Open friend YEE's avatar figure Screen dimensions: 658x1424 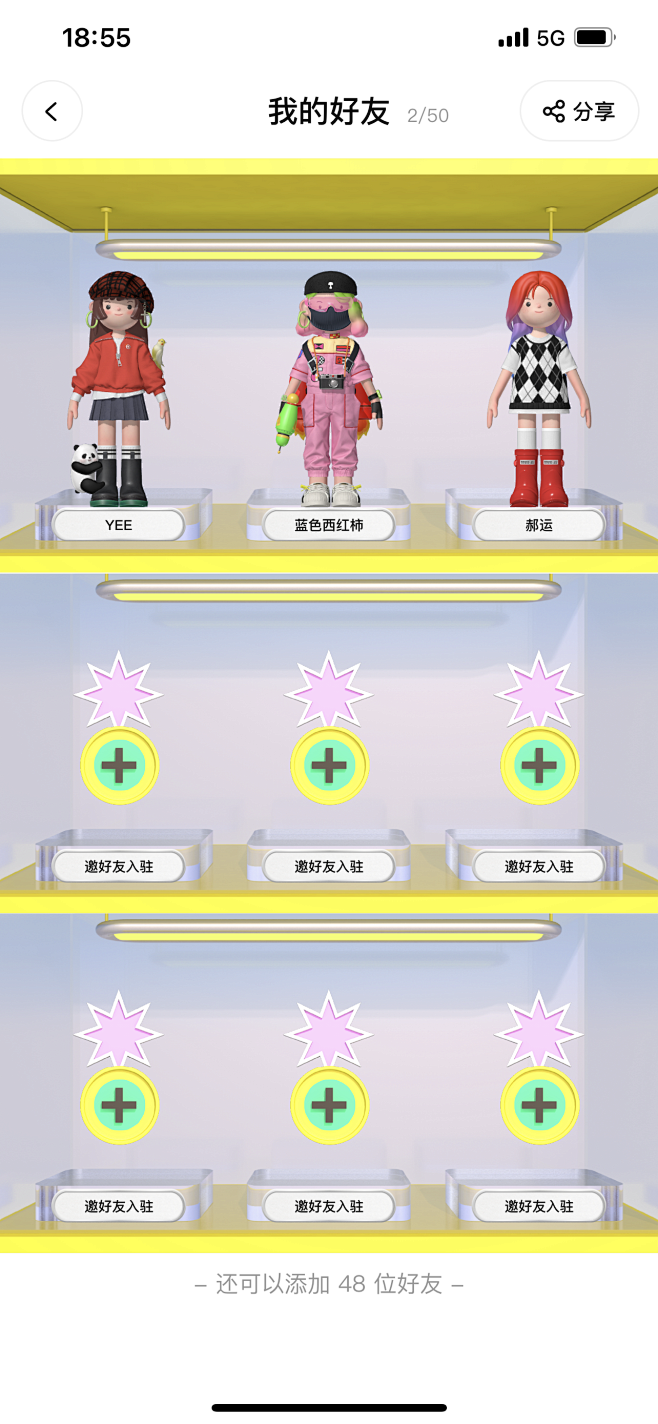(x=118, y=389)
